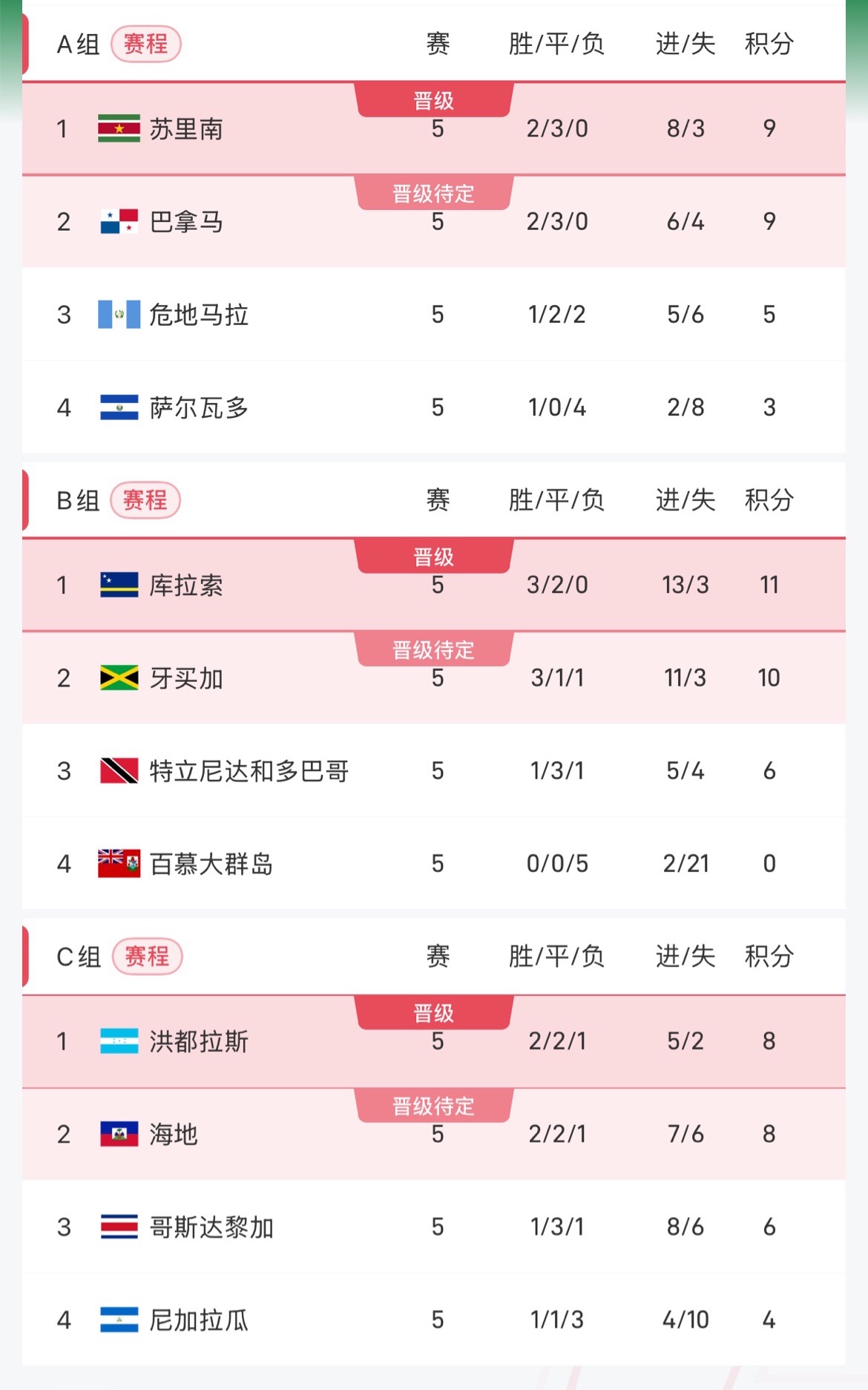Open the 海地 team row
The image size is (868, 1390).
click(x=174, y=1134)
